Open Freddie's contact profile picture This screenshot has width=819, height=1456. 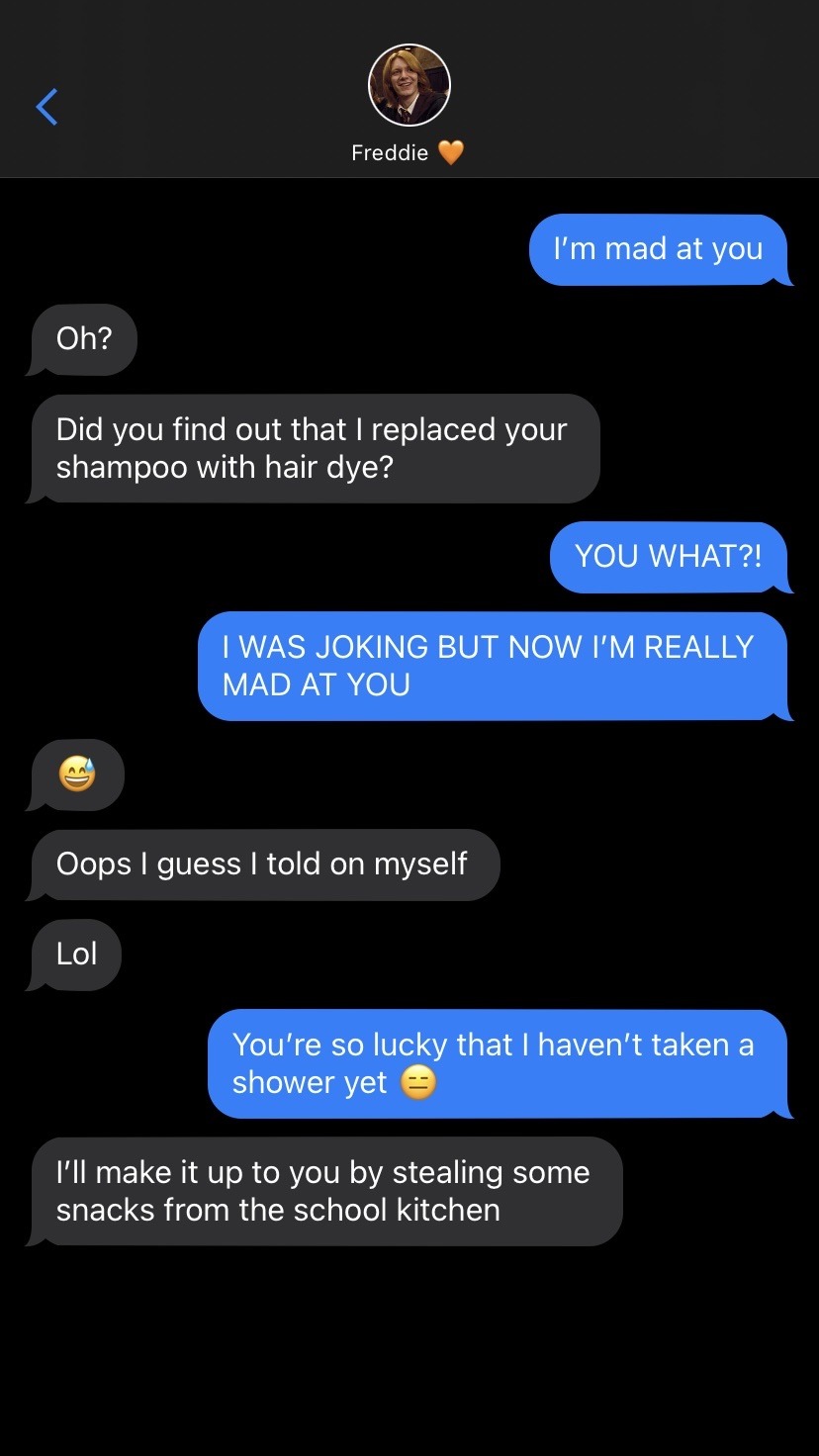(409, 85)
